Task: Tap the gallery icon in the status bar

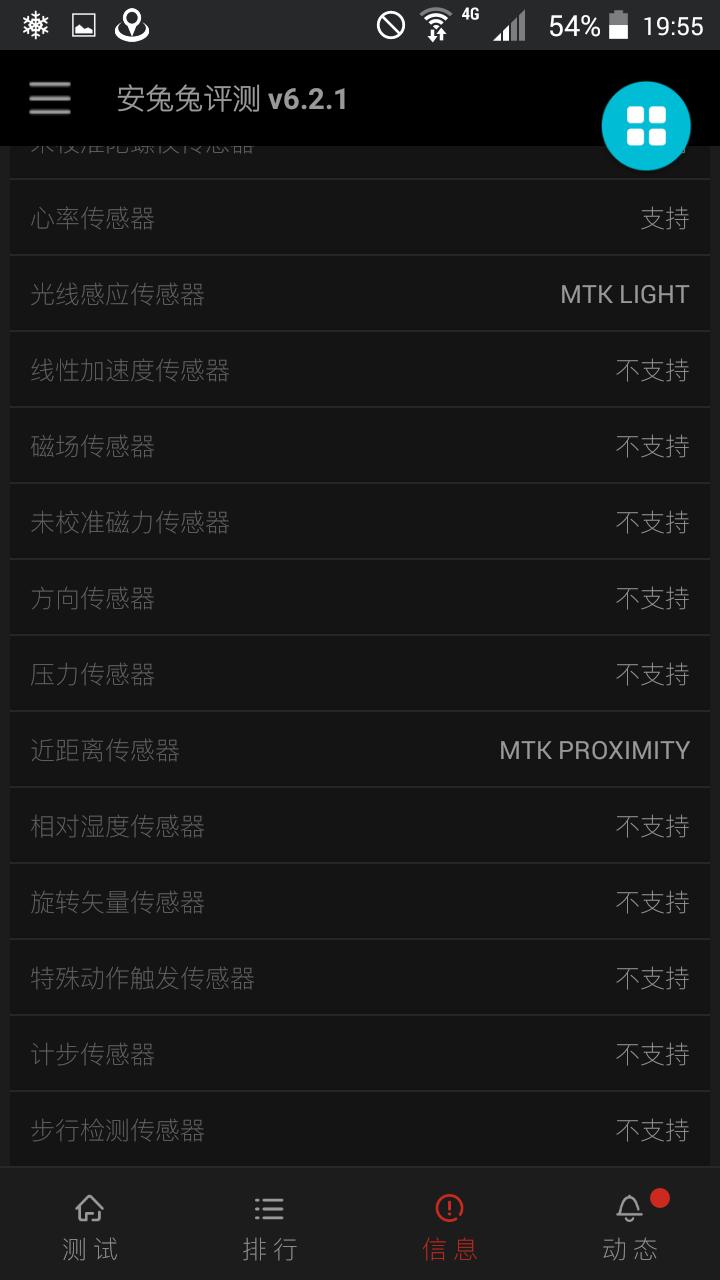Action: pyautogui.click(x=83, y=25)
